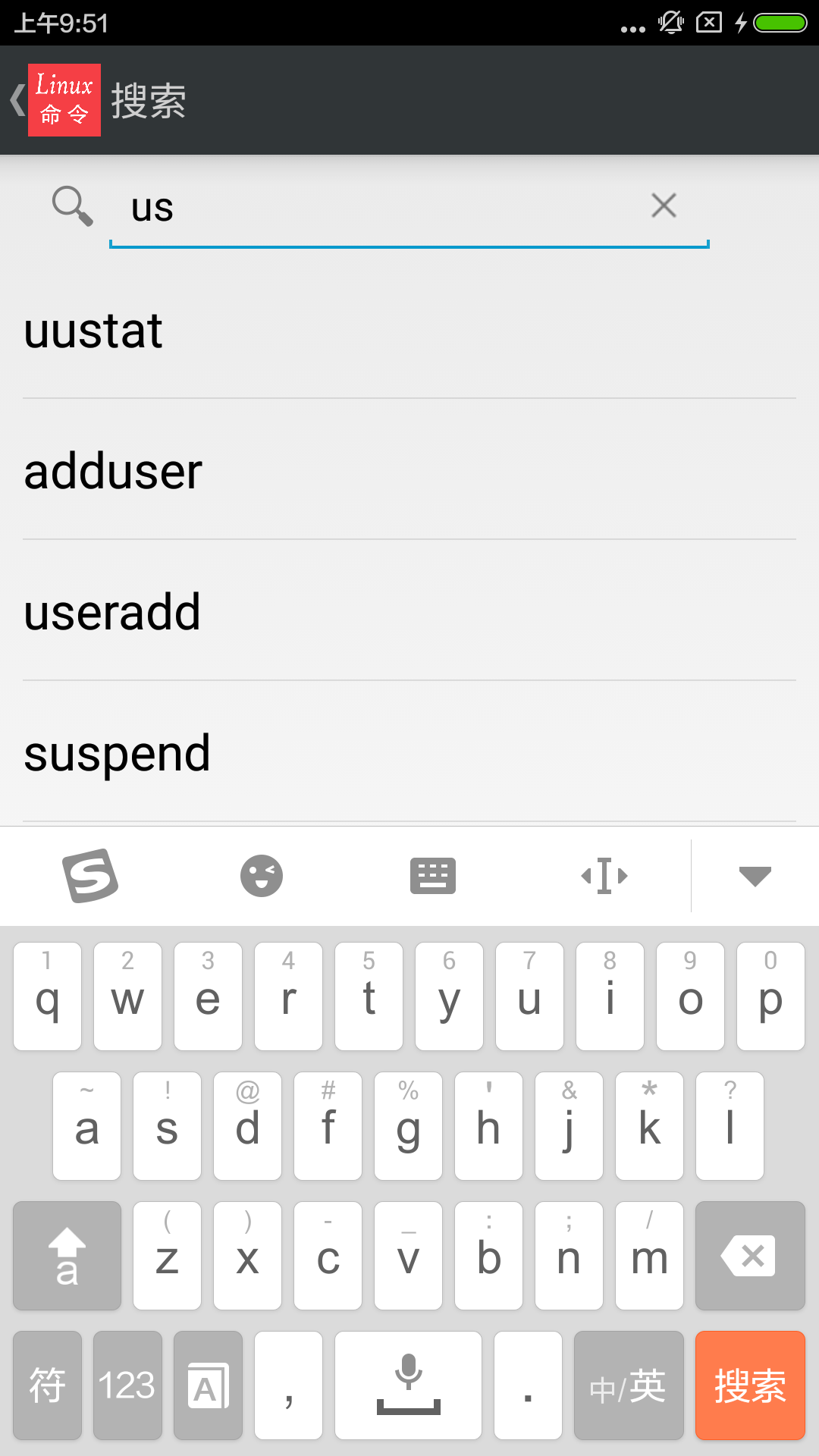Viewport: 819px width, 1456px height.
Task: Tap the backspace key
Action: pos(750,1256)
